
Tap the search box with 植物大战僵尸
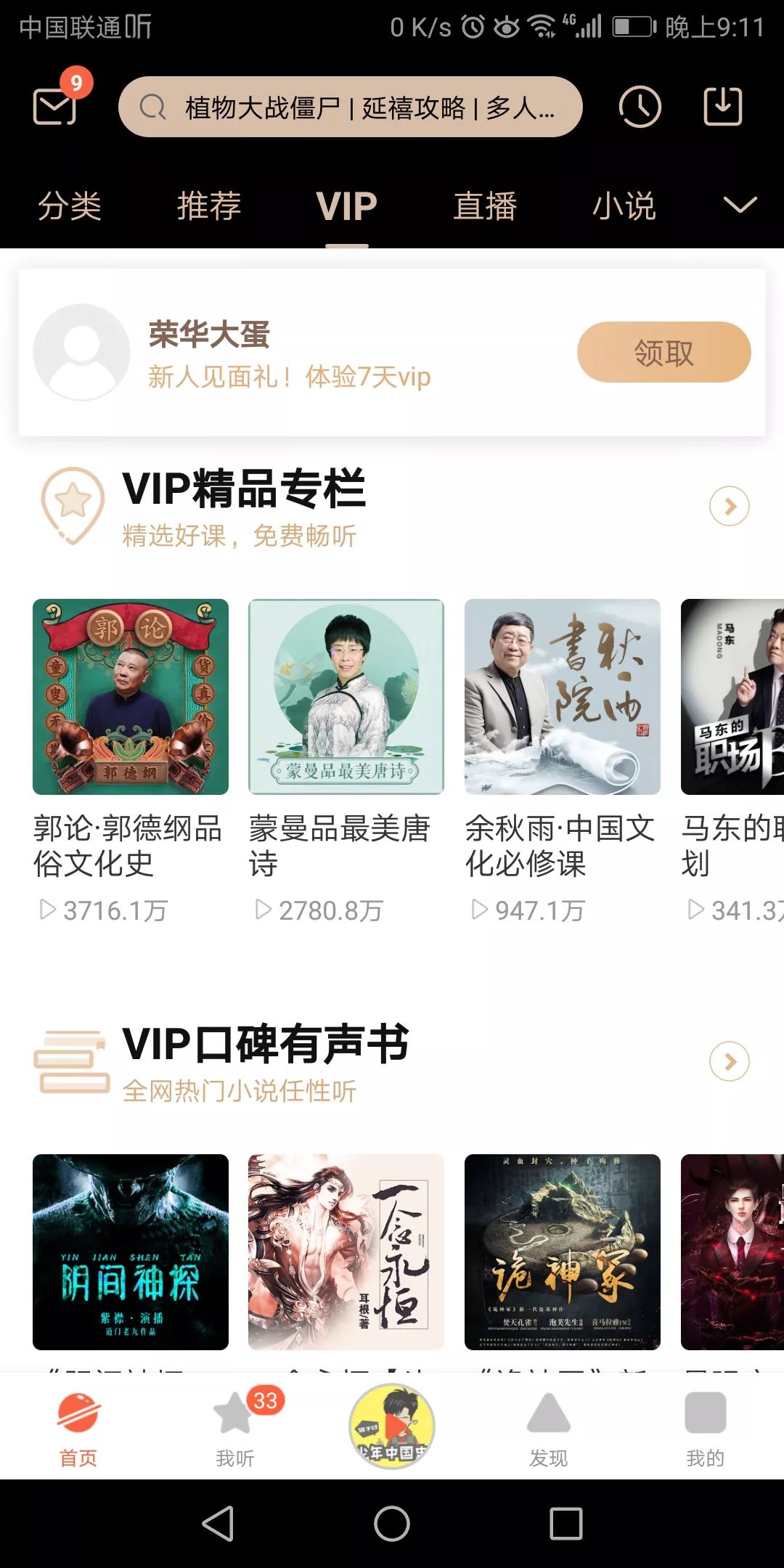pyautogui.click(x=350, y=107)
